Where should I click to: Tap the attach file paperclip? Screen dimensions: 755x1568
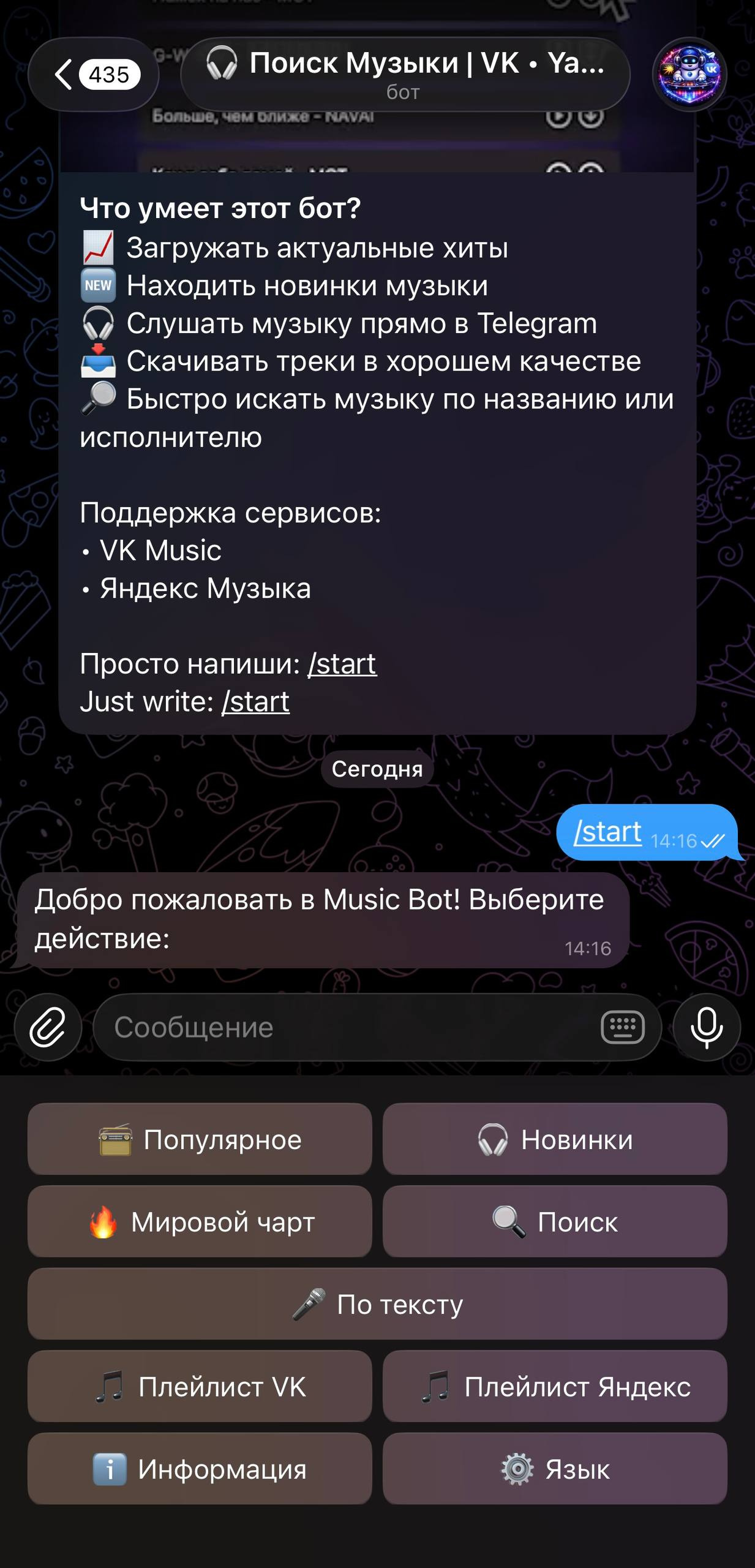(48, 1027)
